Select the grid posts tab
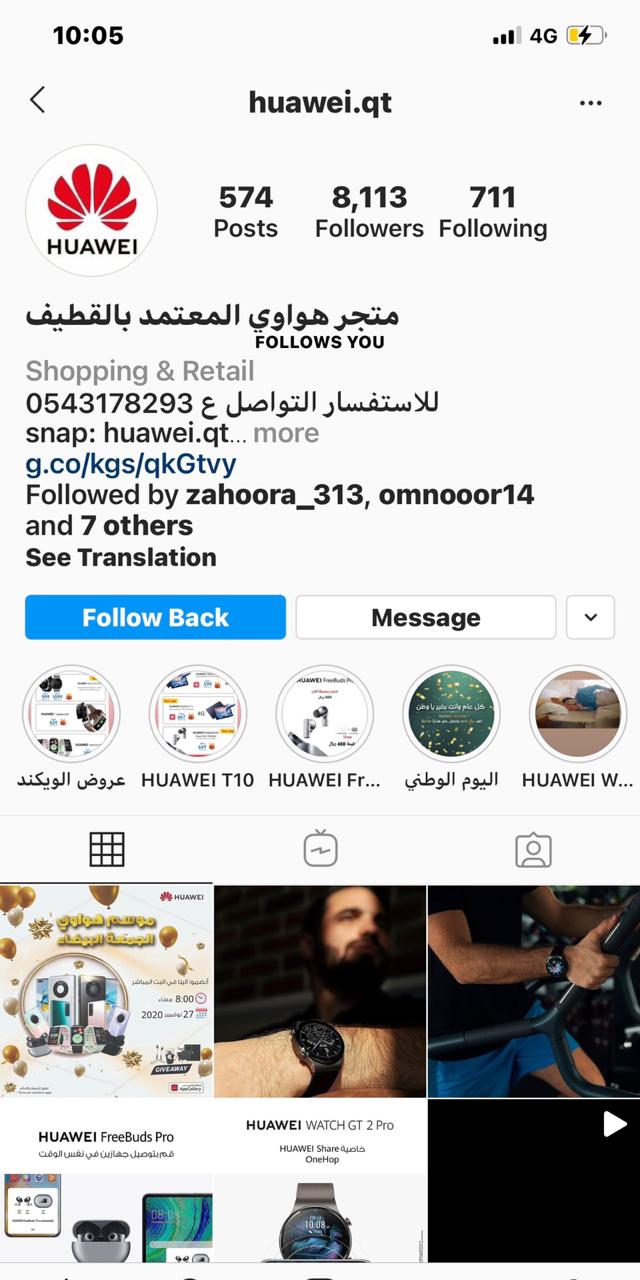 click(x=107, y=849)
